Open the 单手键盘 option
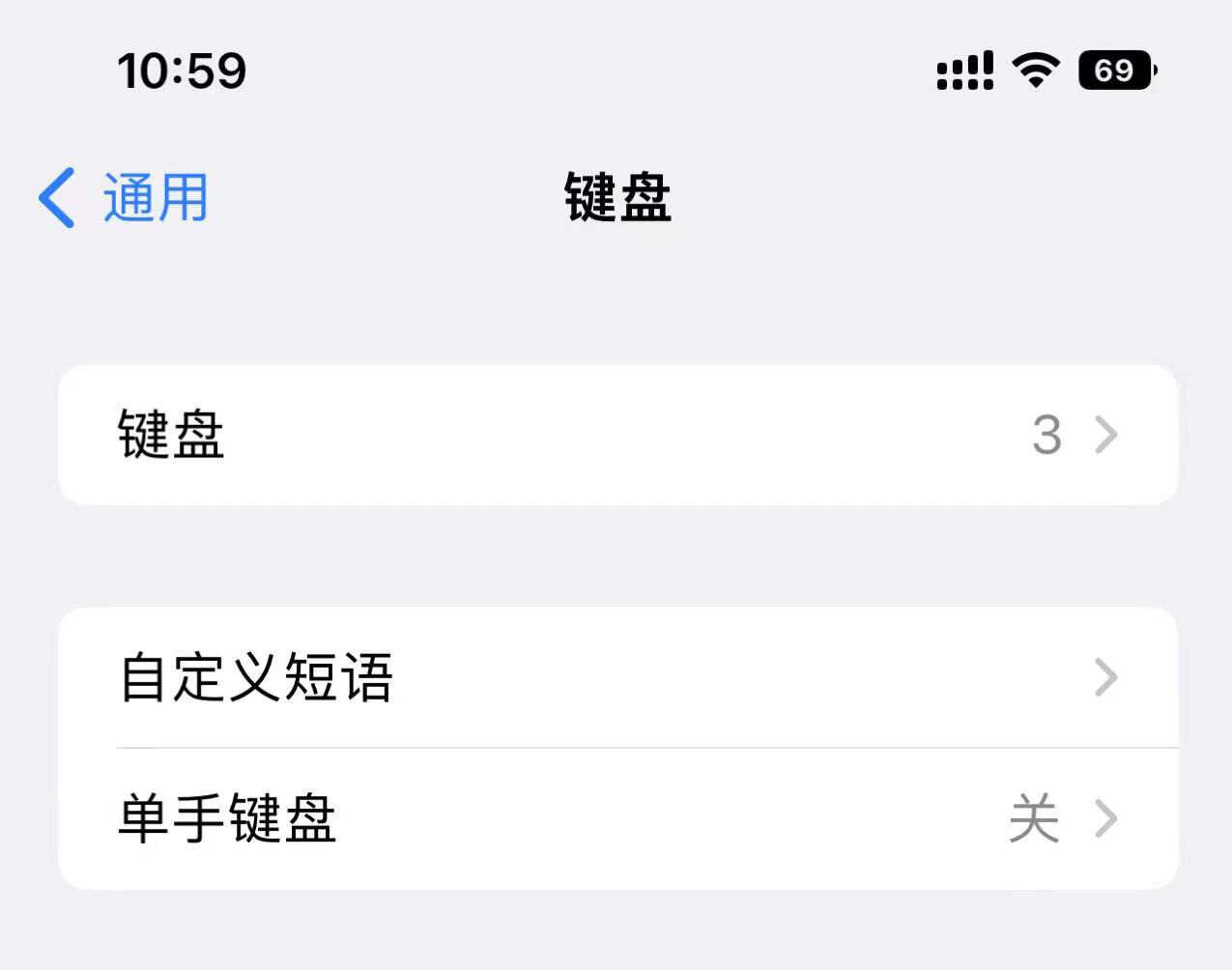 616,818
